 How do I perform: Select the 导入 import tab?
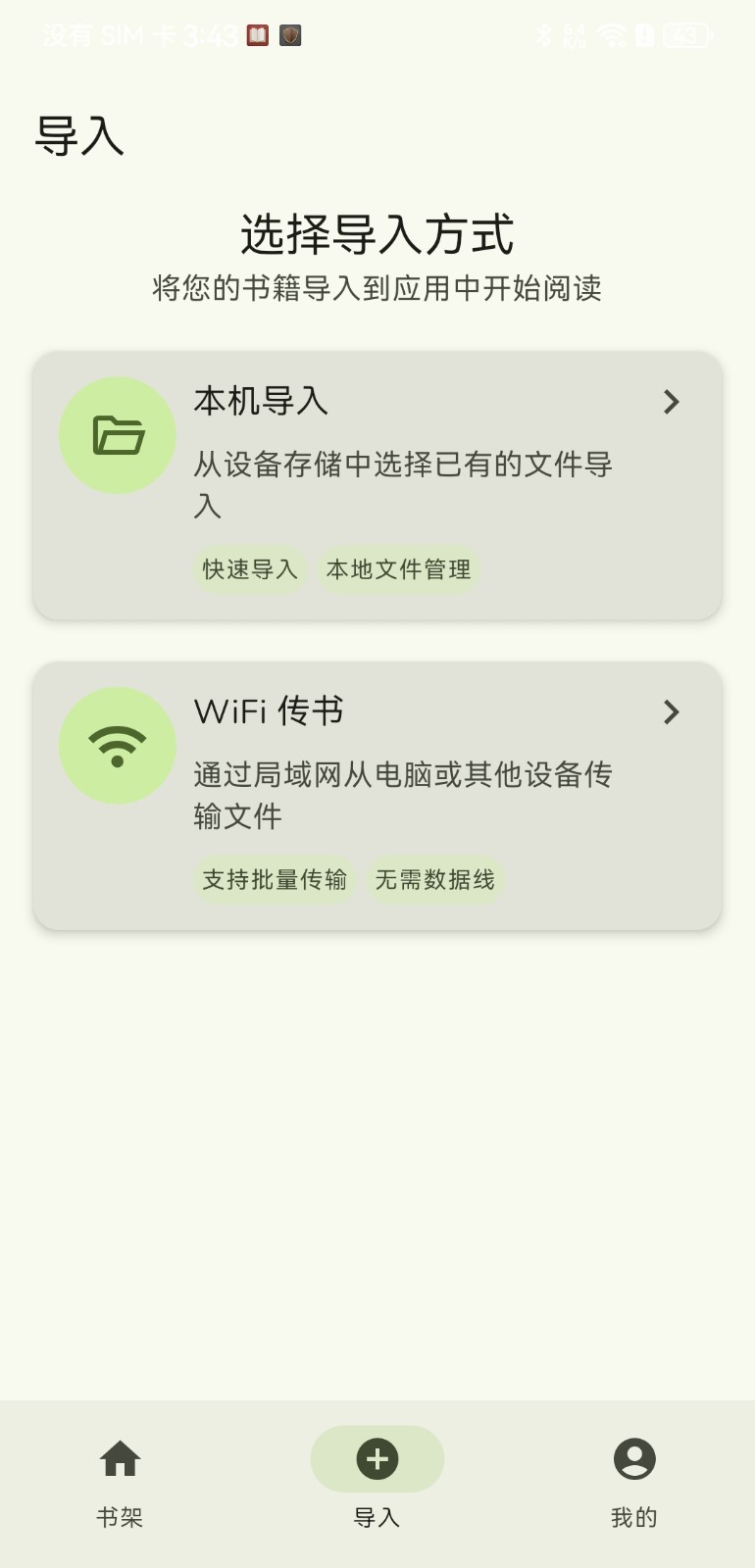coord(377,1481)
